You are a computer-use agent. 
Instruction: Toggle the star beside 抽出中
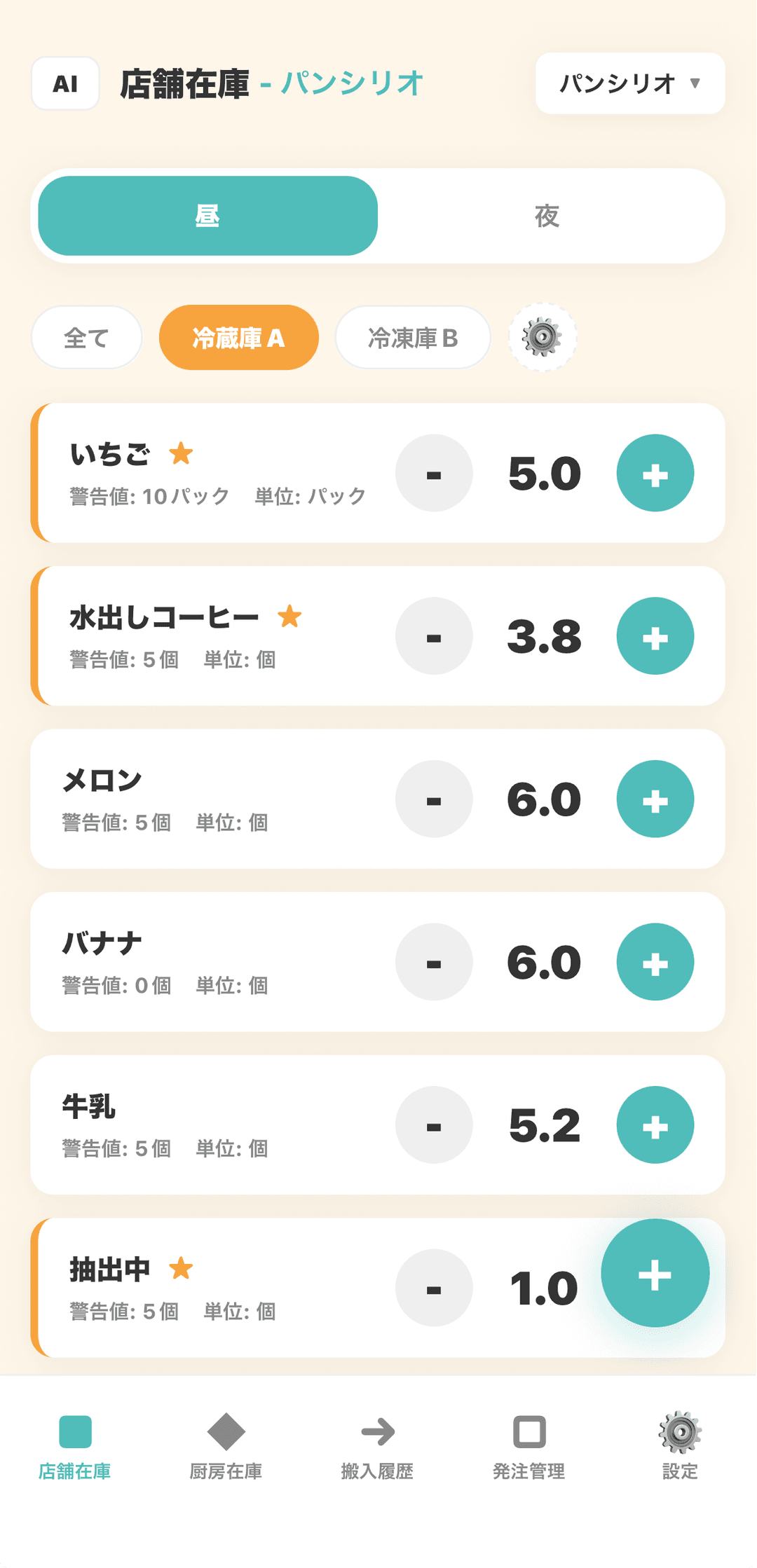(x=181, y=1270)
